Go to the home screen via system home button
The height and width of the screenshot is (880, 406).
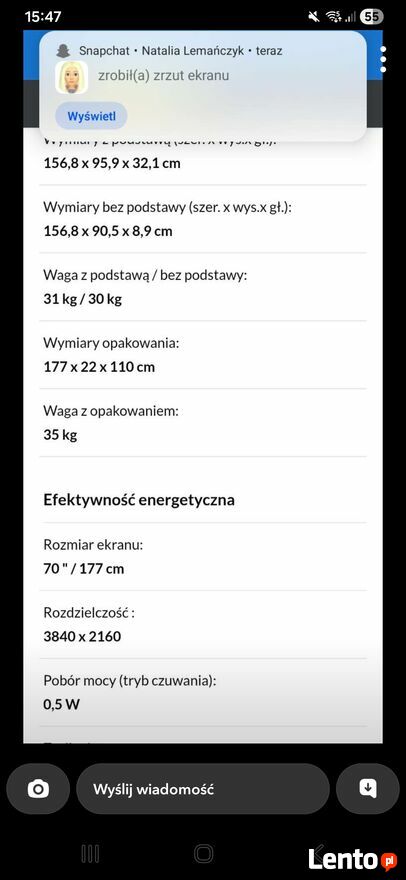click(x=203, y=854)
